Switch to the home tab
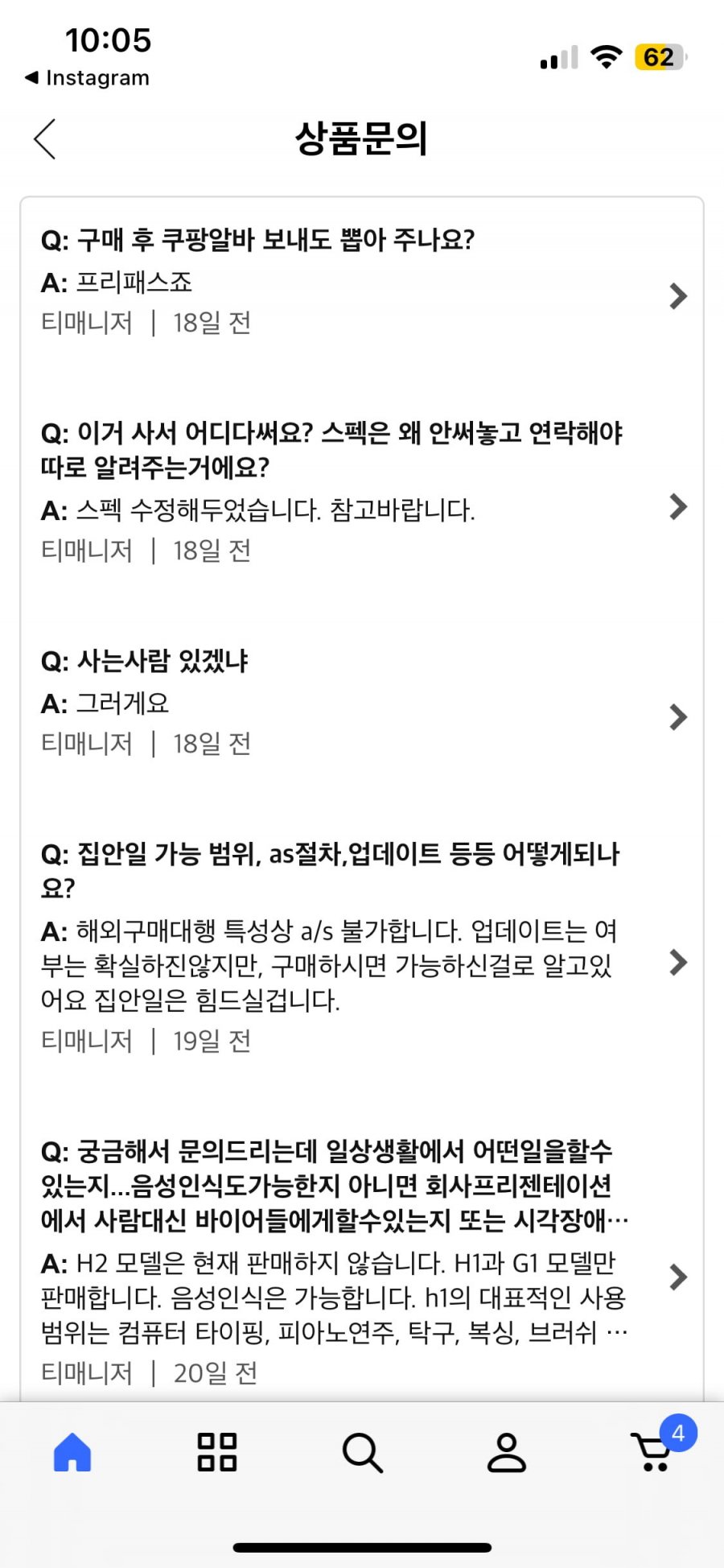The image size is (724, 1568). coord(72,1452)
